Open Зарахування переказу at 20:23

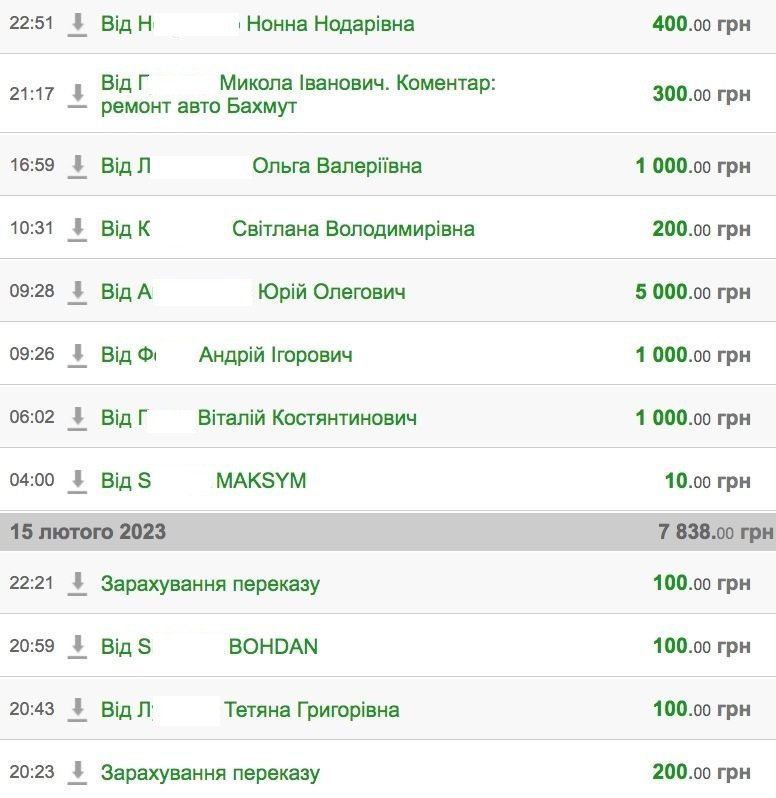tap(210, 773)
